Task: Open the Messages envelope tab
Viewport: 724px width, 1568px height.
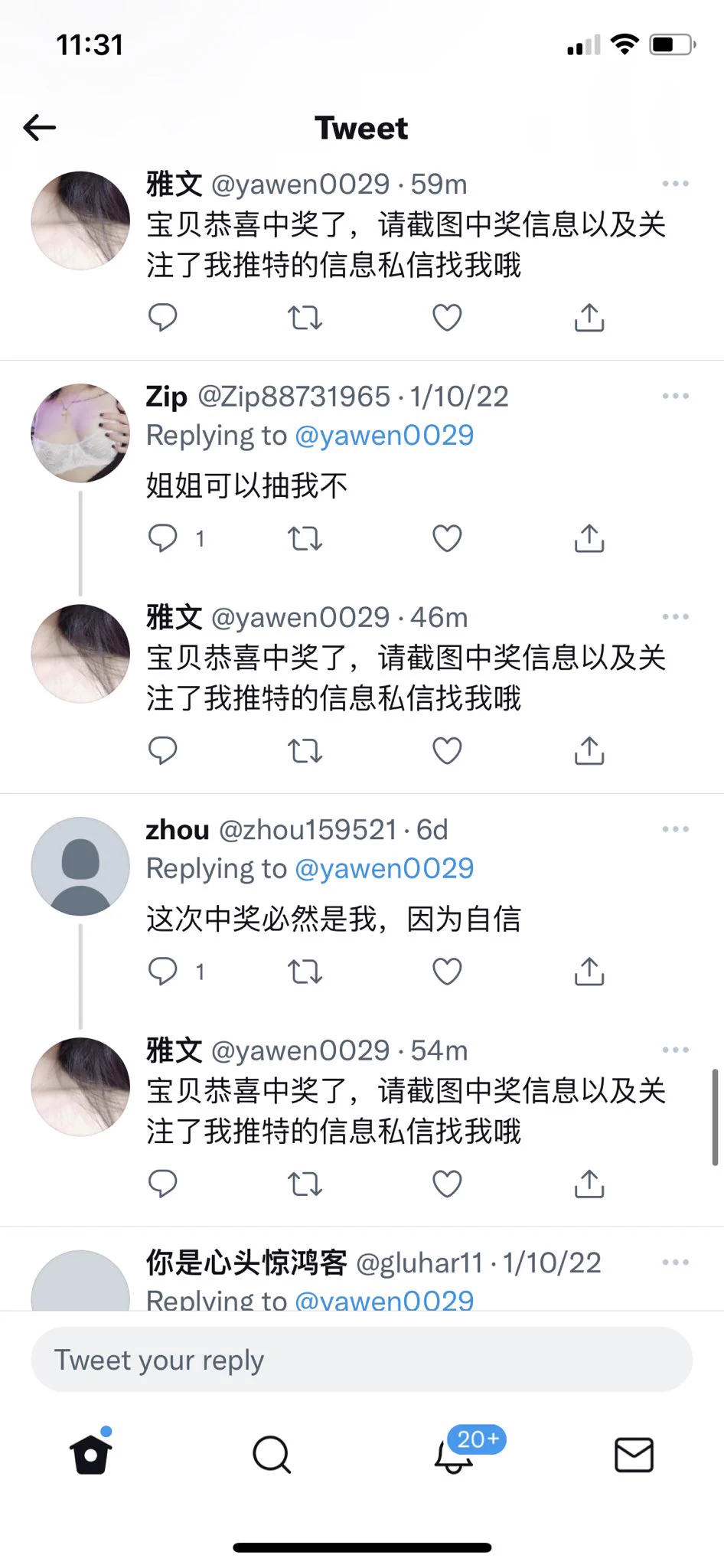Action: 634,1454
